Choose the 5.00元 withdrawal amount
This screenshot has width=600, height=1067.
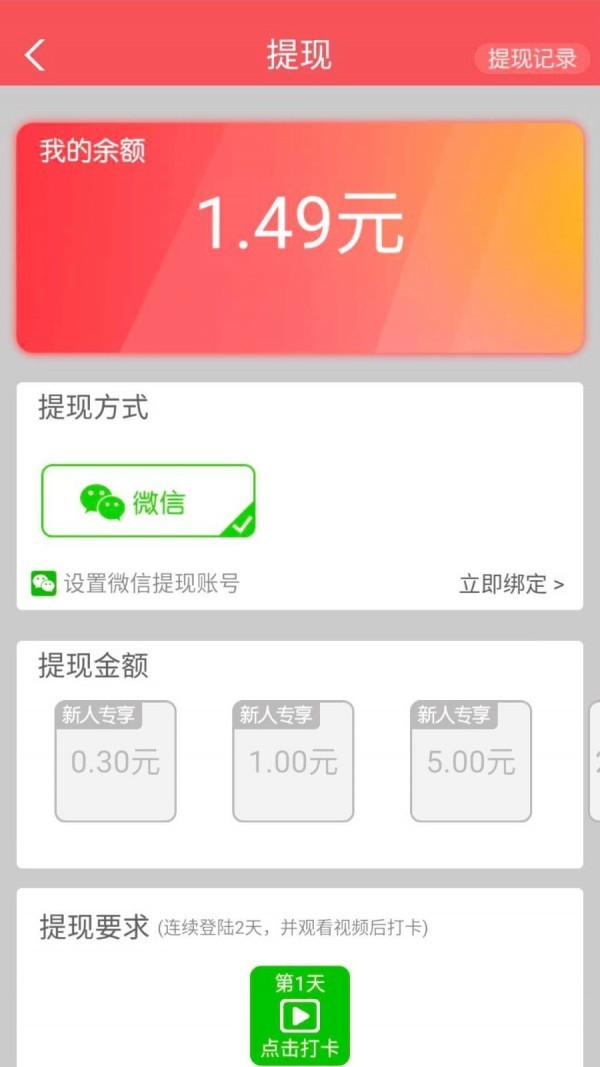click(471, 762)
